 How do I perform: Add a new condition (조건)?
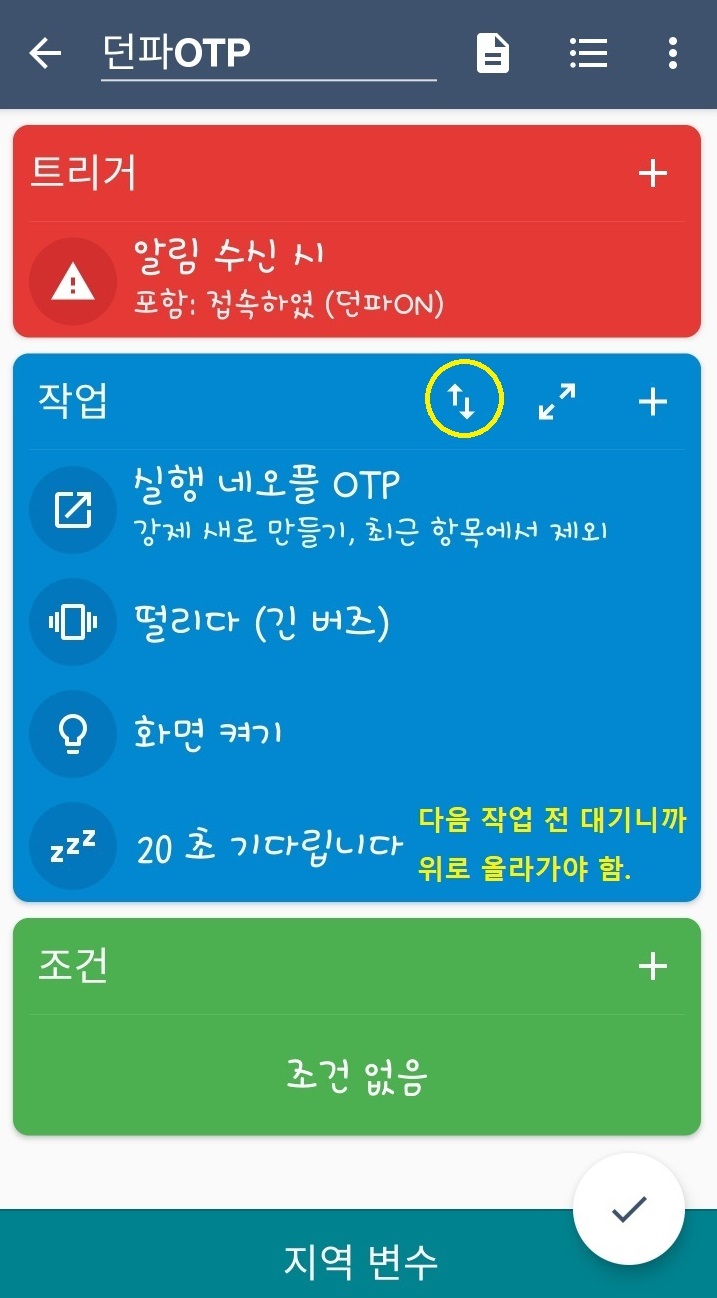652,966
